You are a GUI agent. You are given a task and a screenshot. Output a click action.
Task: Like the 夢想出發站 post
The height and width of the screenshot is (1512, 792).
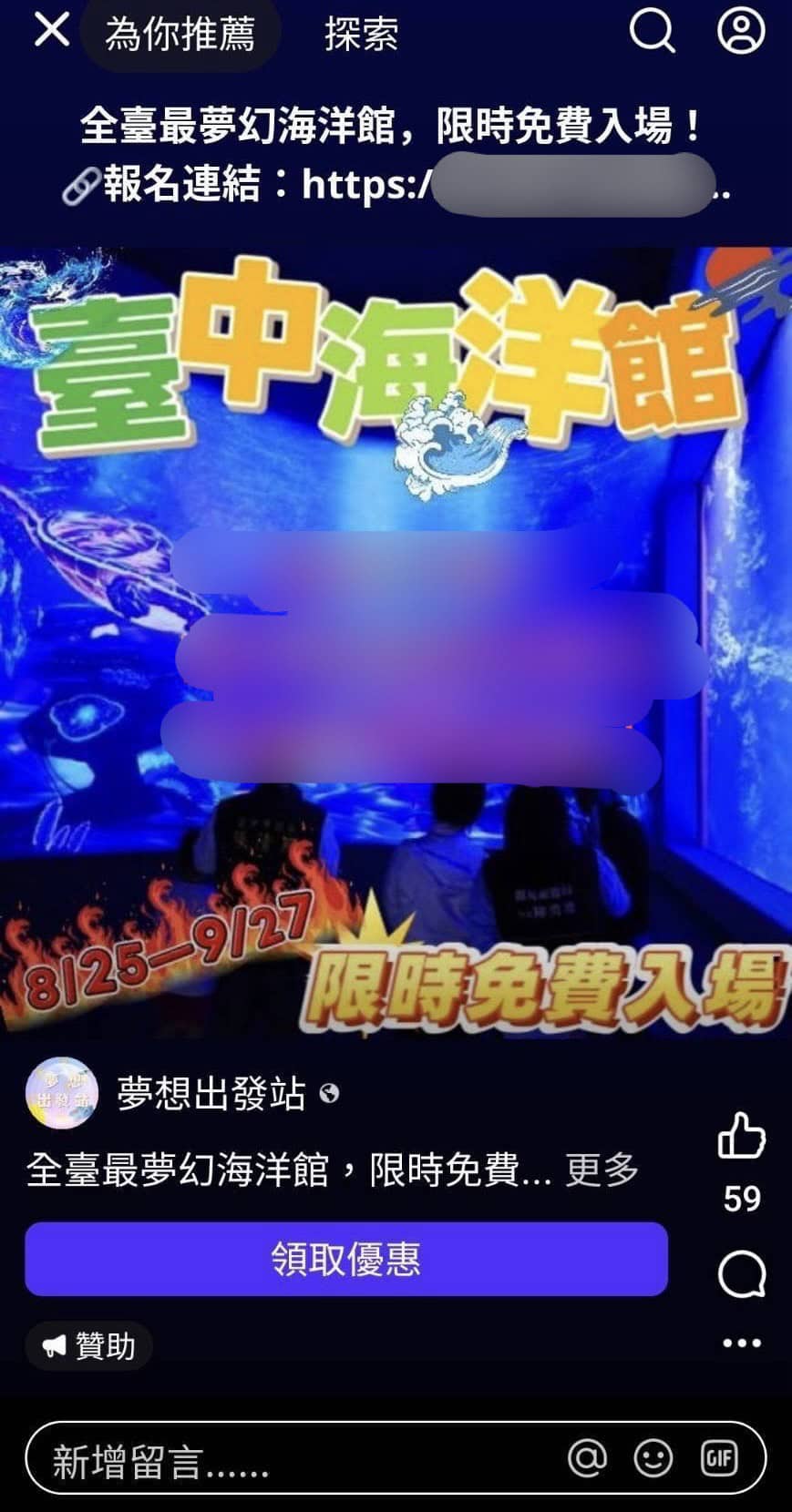click(x=742, y=1135)
